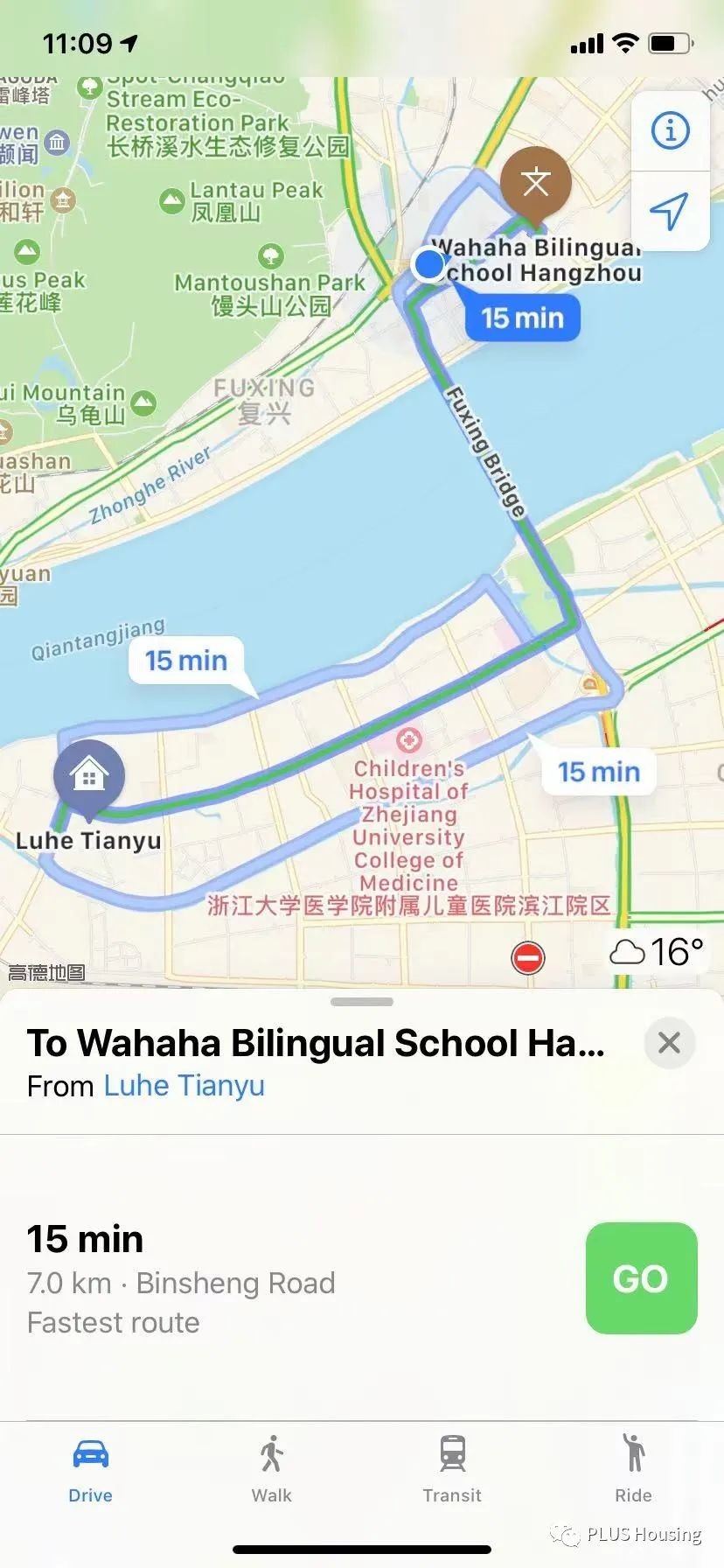Start navigation with the GO button
724x1568 pixels.
(x=641, y=1277)
